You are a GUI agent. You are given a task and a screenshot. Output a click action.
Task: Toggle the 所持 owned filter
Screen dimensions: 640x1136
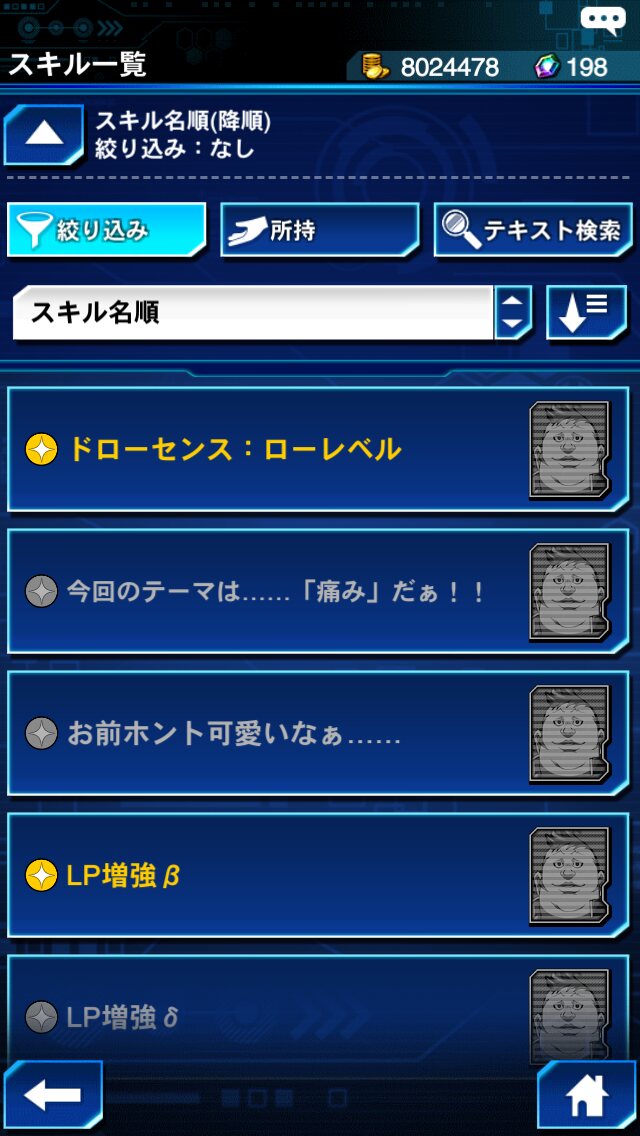click(319, 230)
